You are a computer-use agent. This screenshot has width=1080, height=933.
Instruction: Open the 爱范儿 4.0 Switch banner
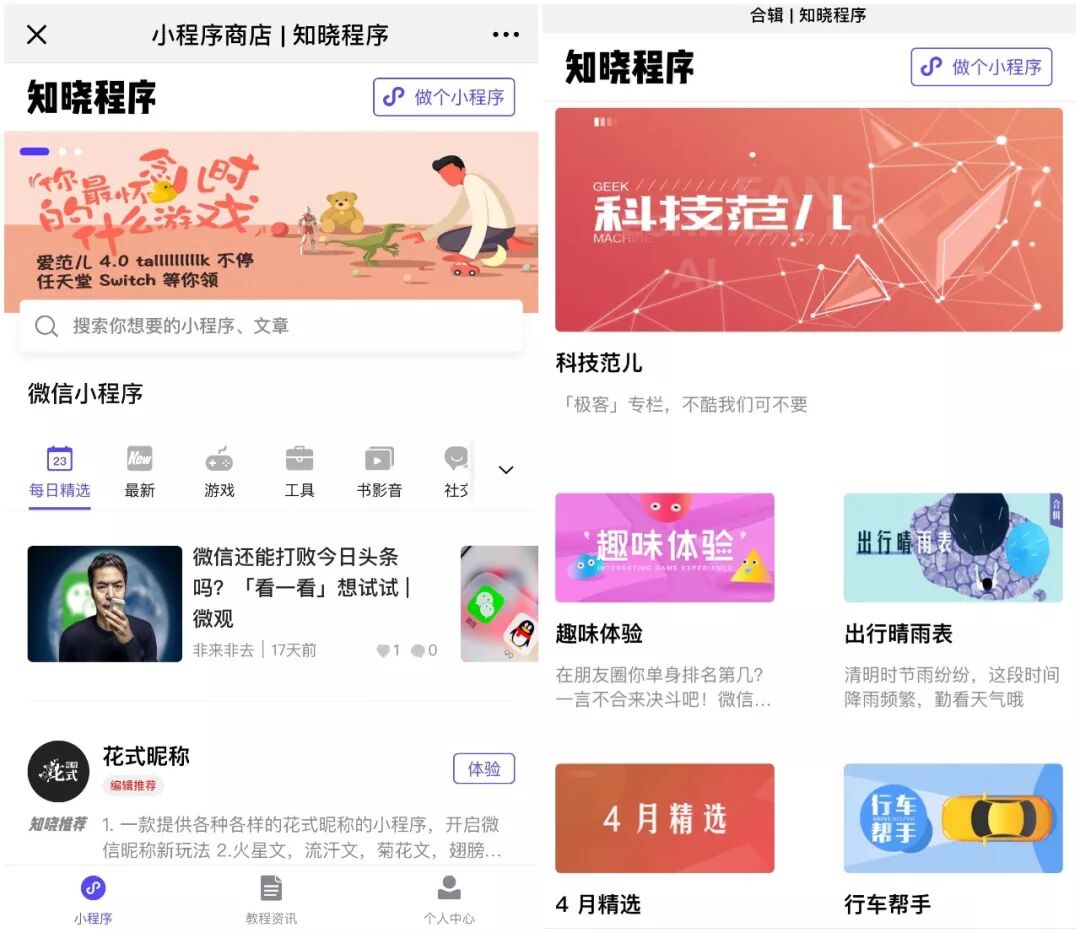point(270,220)
